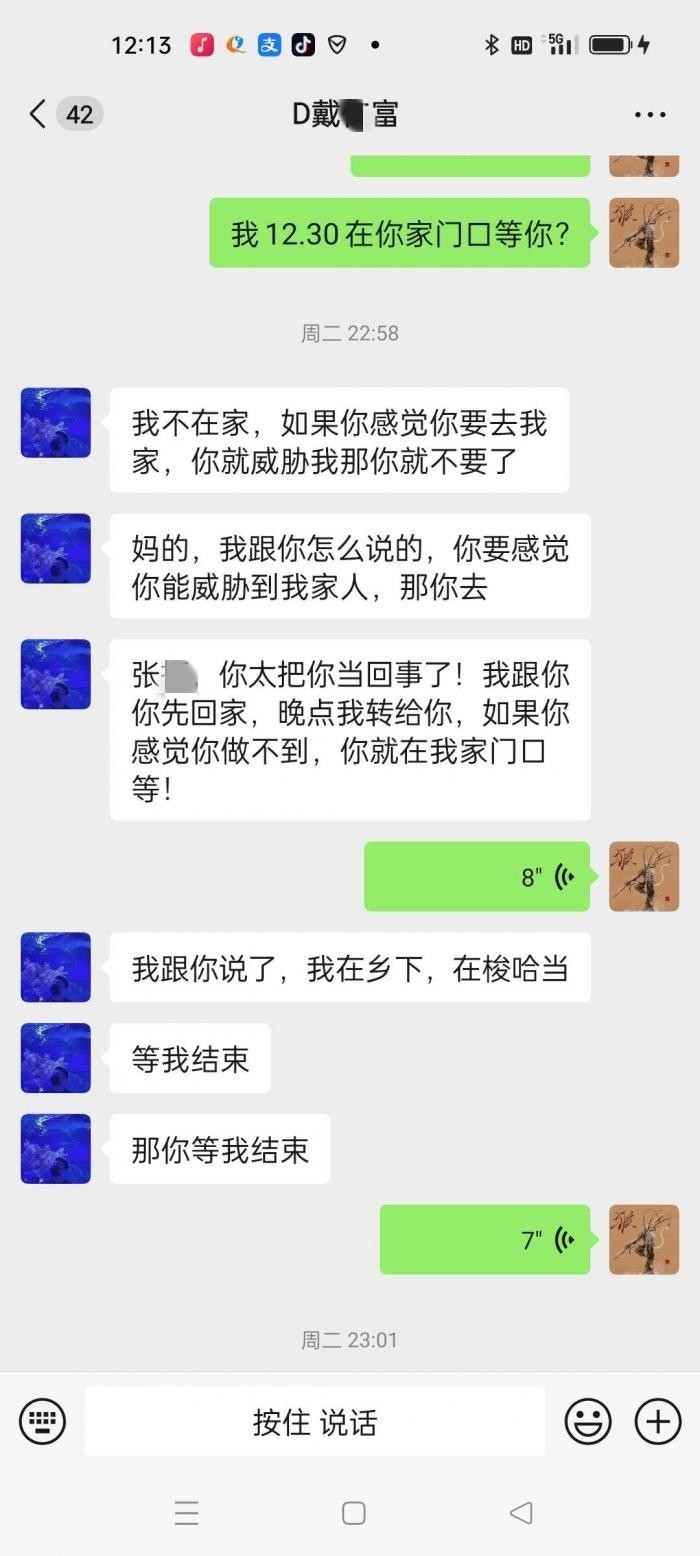The image size is (700, 1556).
Task: Open contact avatar beside 等我结束 message
Action: pos(56,1058)
